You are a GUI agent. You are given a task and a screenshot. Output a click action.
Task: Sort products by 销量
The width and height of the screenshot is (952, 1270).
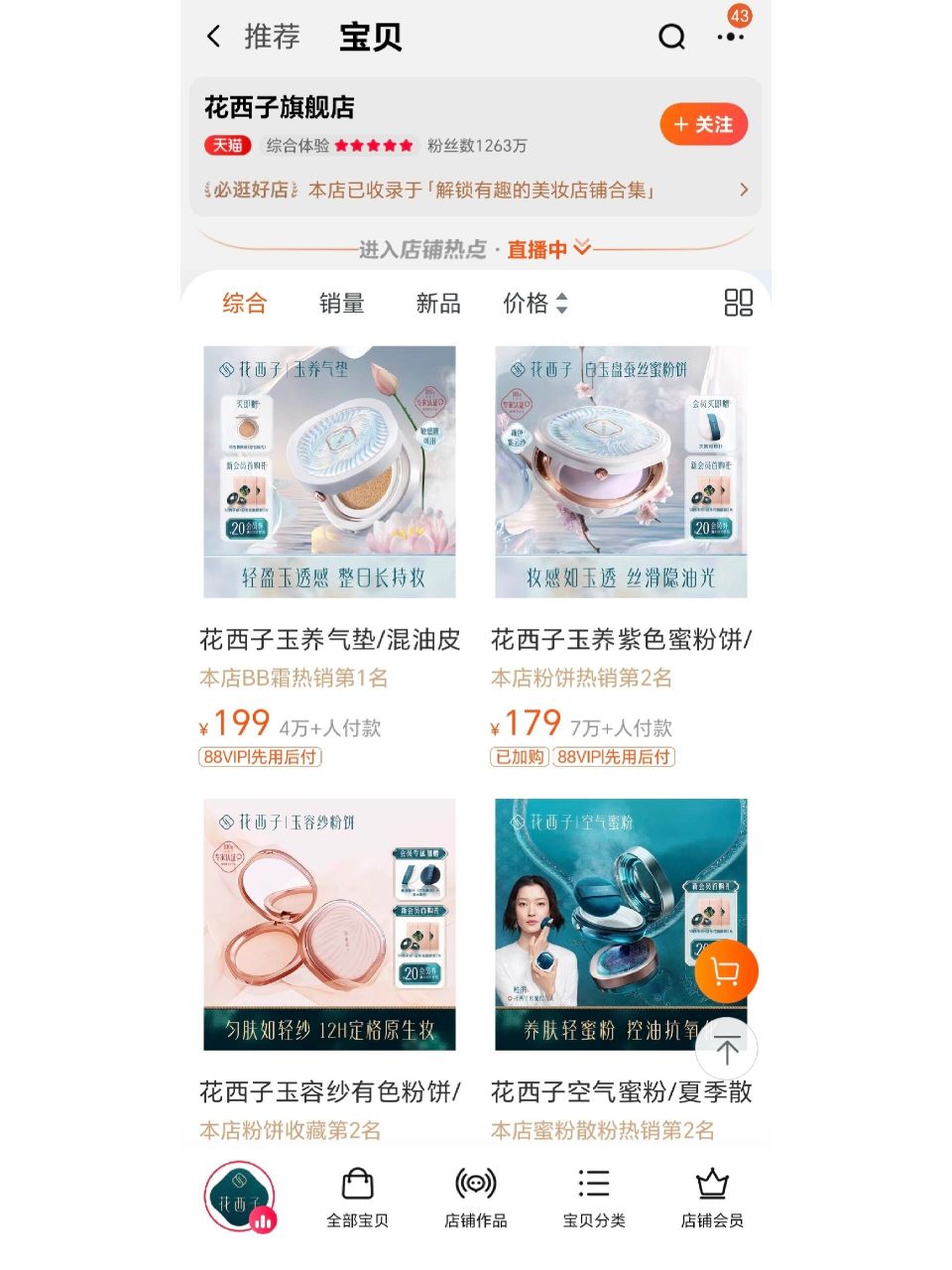tap(342, 304)
